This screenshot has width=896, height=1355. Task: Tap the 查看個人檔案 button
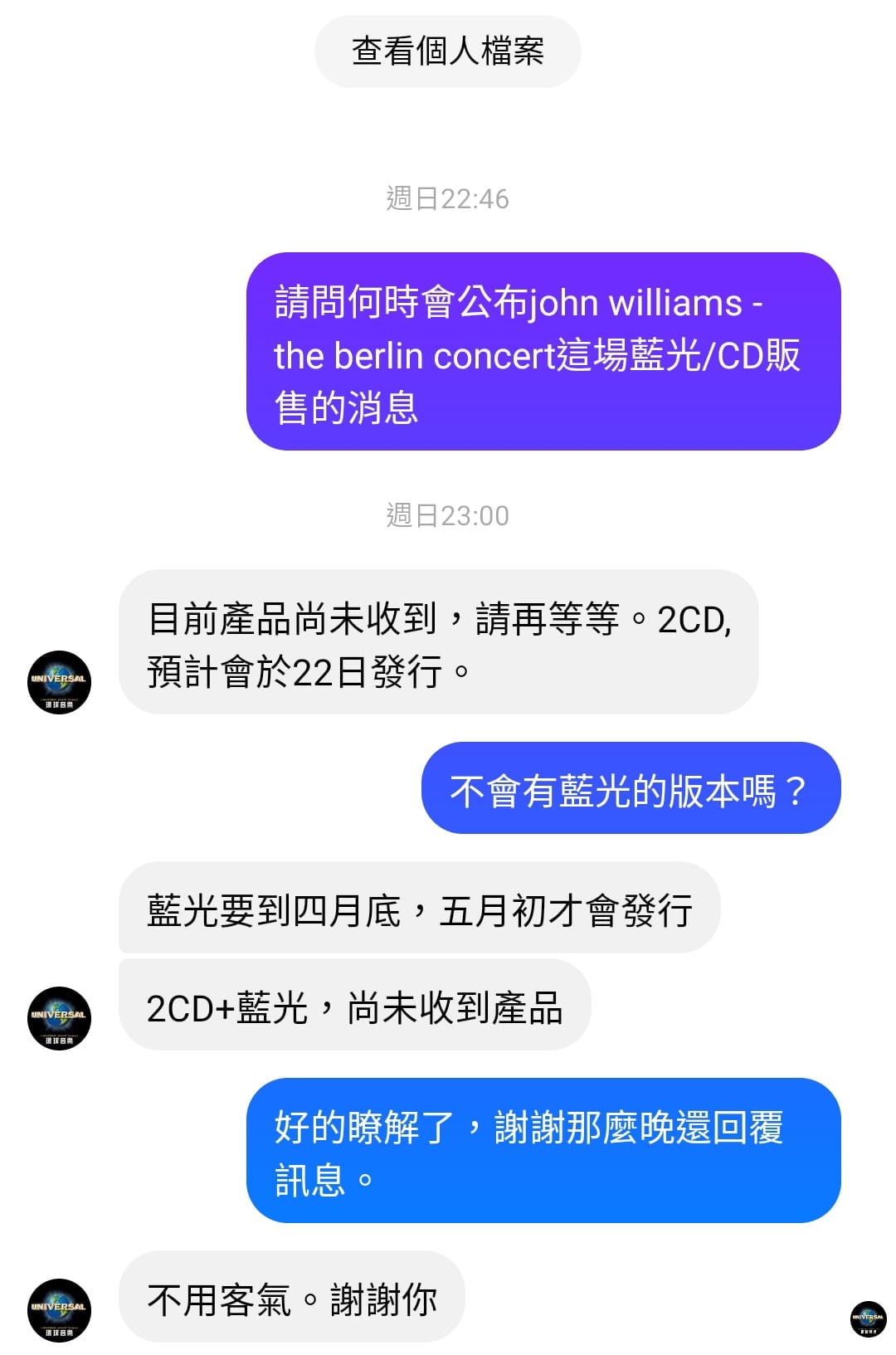447,51
